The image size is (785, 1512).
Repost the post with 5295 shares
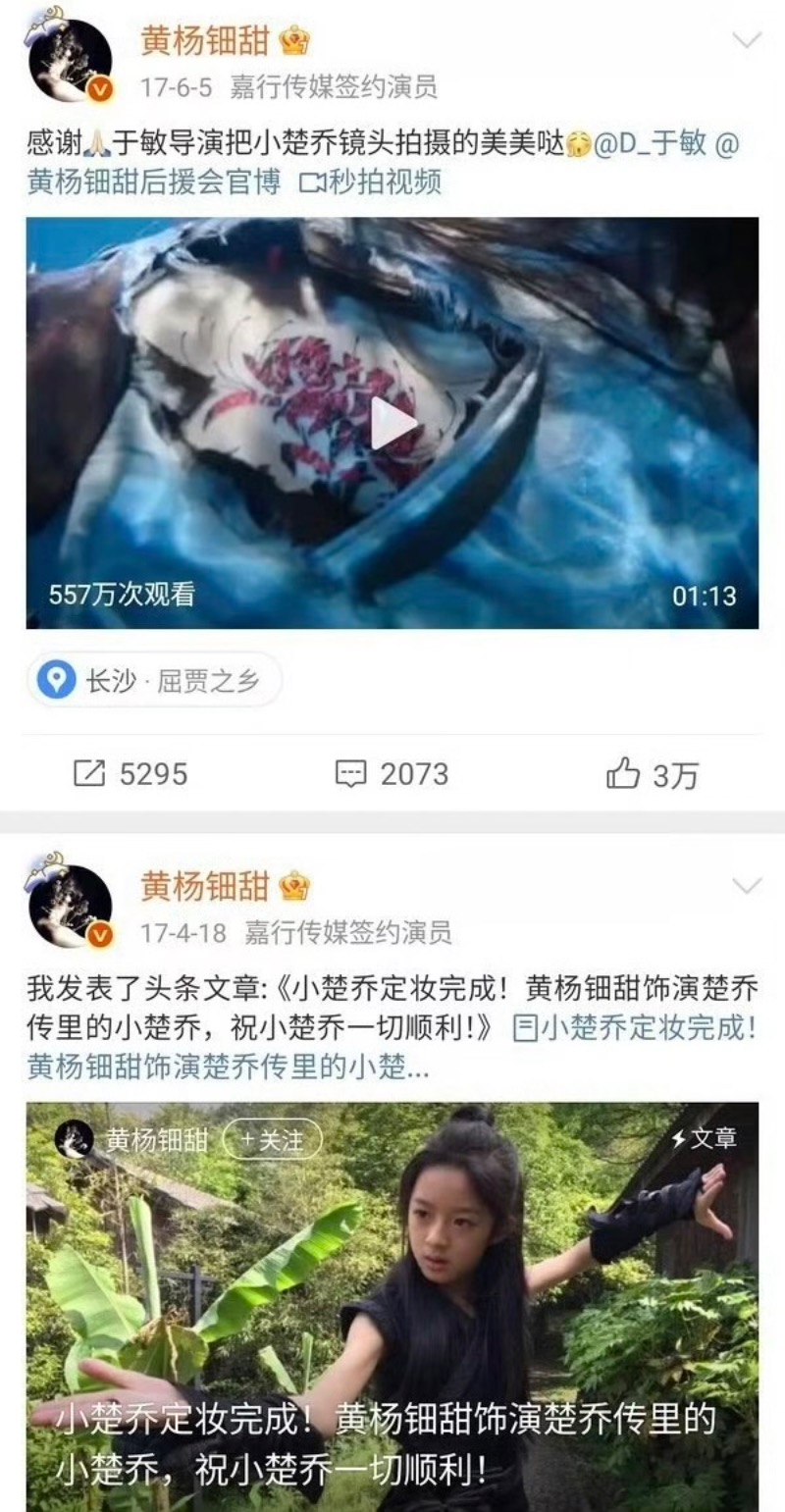click(x=131, y=774)
